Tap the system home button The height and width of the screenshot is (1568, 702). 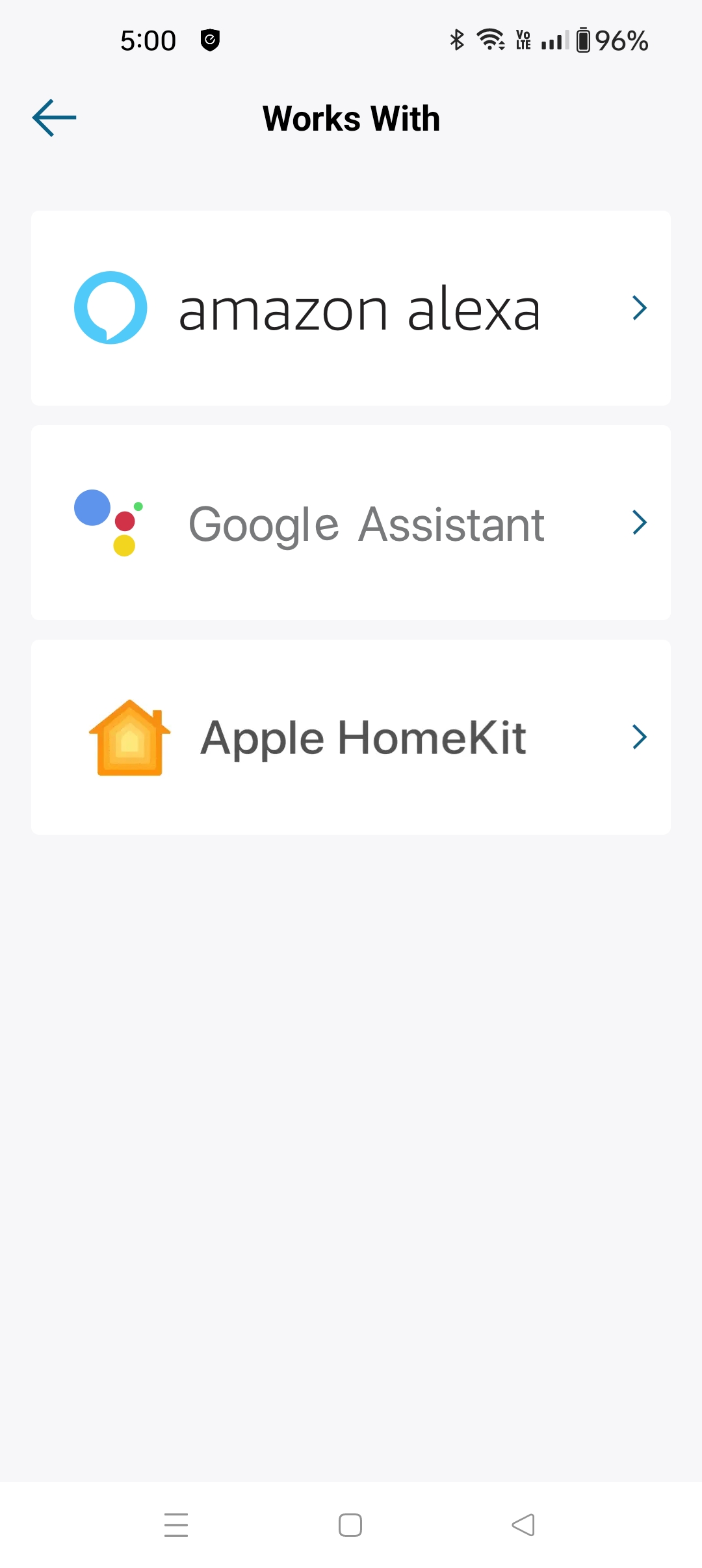click(x=350, y=1525)
